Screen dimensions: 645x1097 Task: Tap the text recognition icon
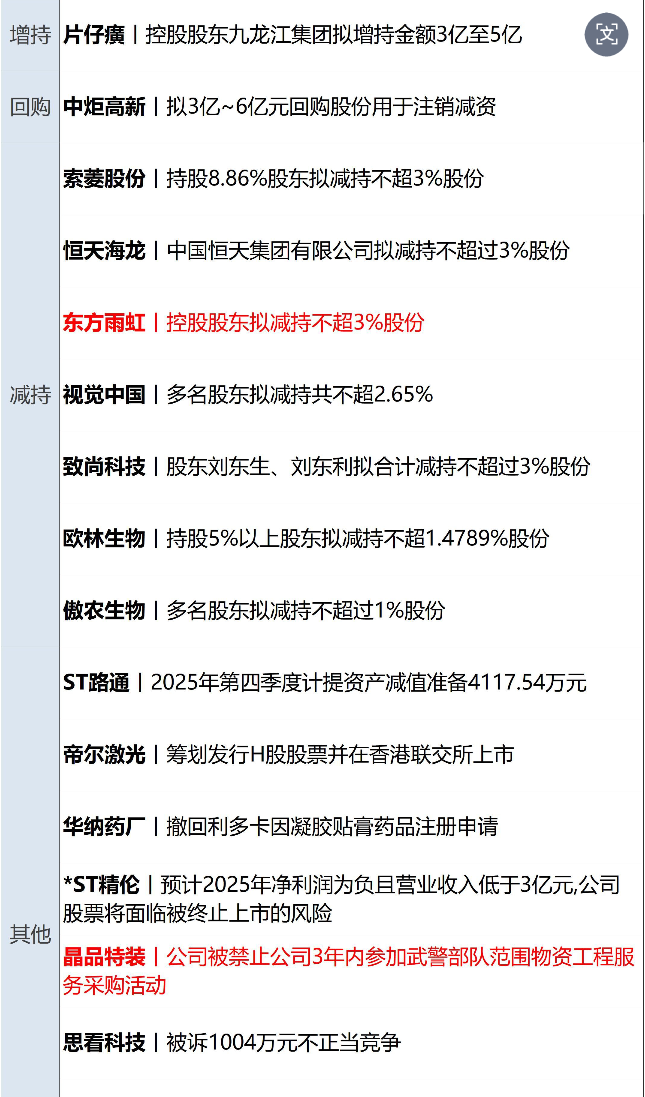tap(606, 35)
